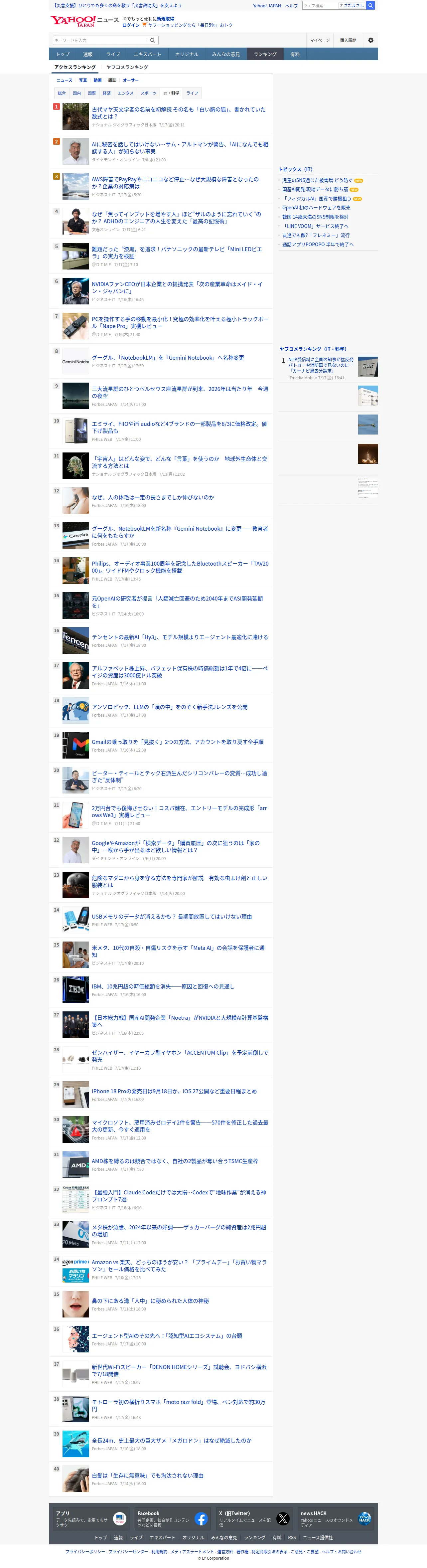Open topic 「LINE VOOM」サービス終了へ
427x1568 pixels.
315,227
